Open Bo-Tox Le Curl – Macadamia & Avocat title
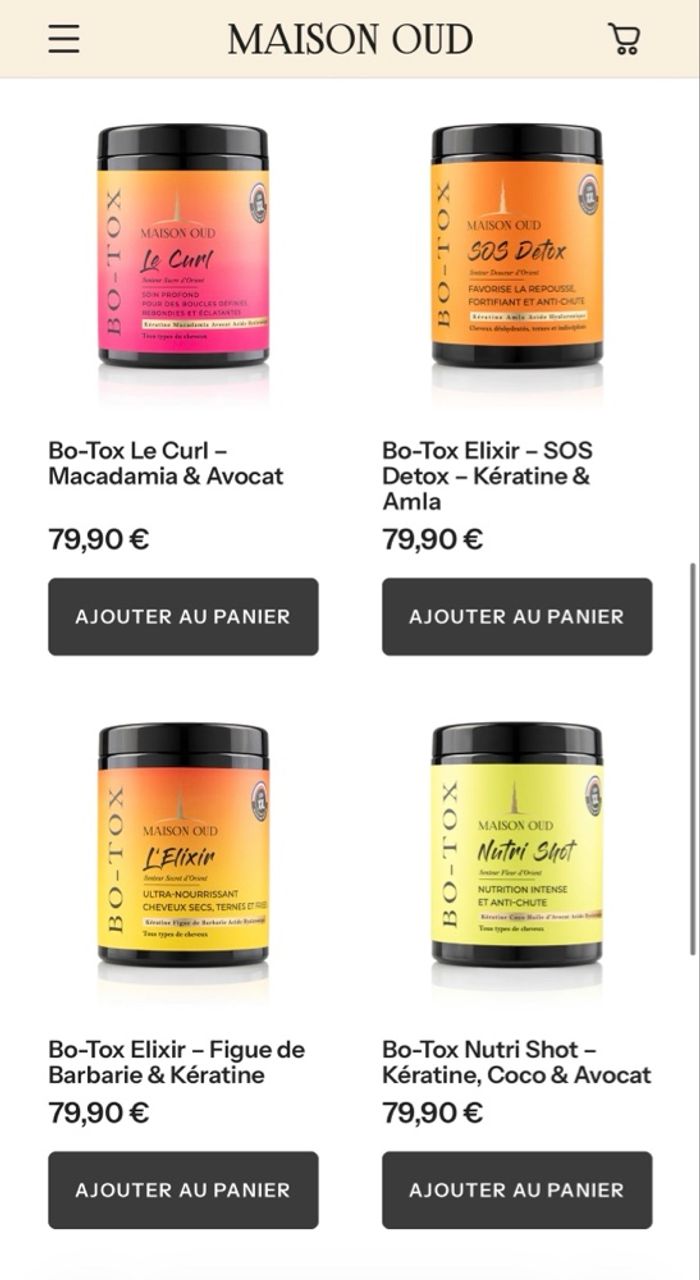Viewport: 700px width, 1280px height. pos(166,463)
